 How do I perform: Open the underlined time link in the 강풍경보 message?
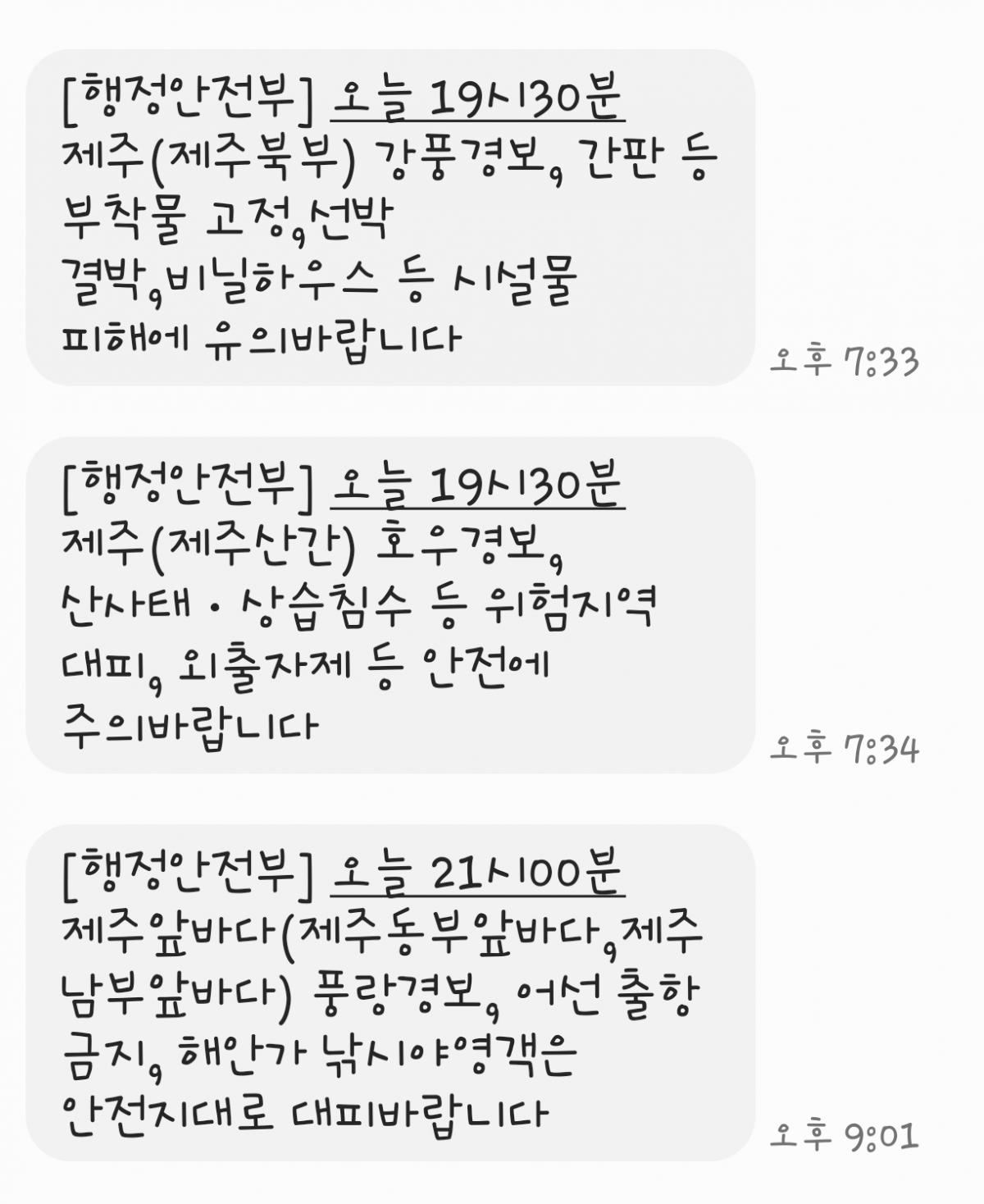point(478,100)
